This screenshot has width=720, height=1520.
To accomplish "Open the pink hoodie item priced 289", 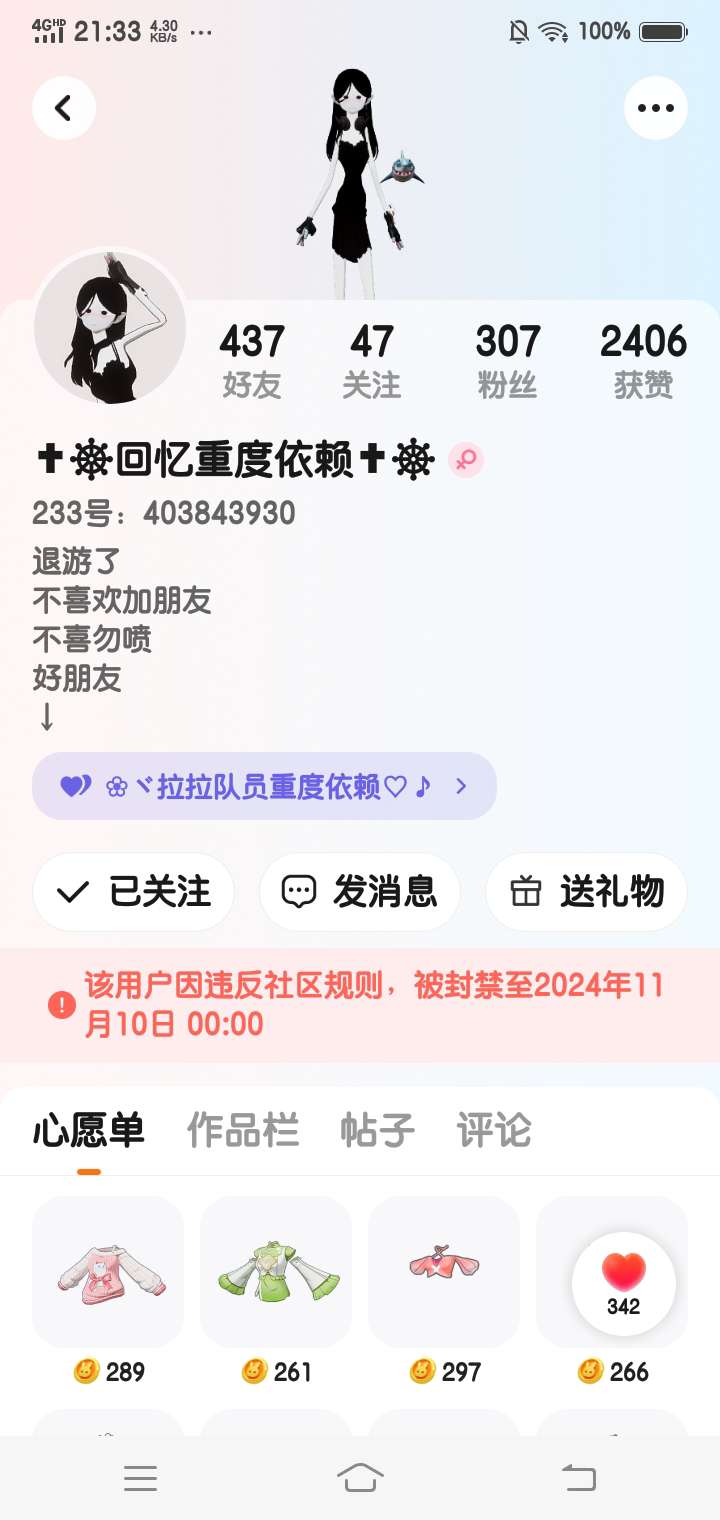I will (108, 1272).
